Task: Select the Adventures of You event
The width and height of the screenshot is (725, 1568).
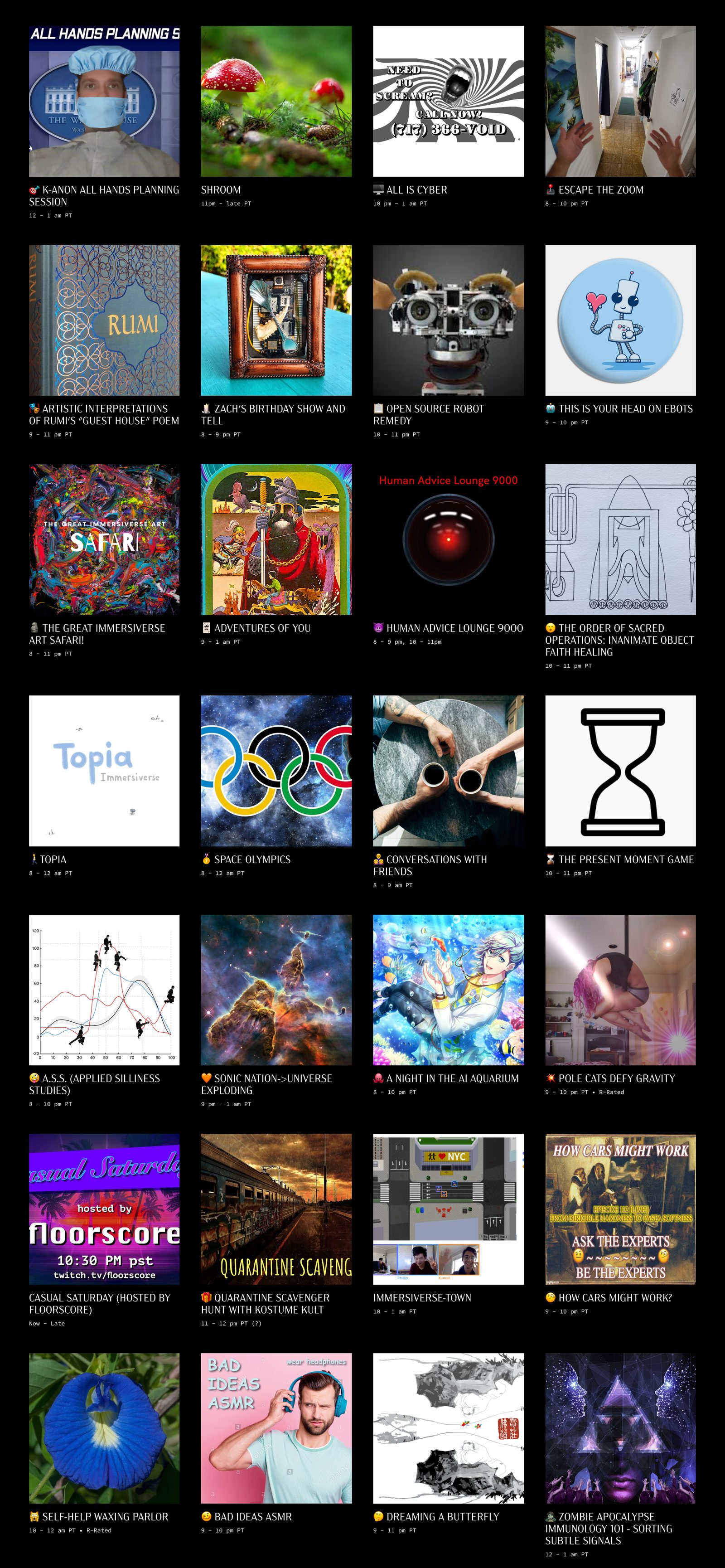Action: 276,539
